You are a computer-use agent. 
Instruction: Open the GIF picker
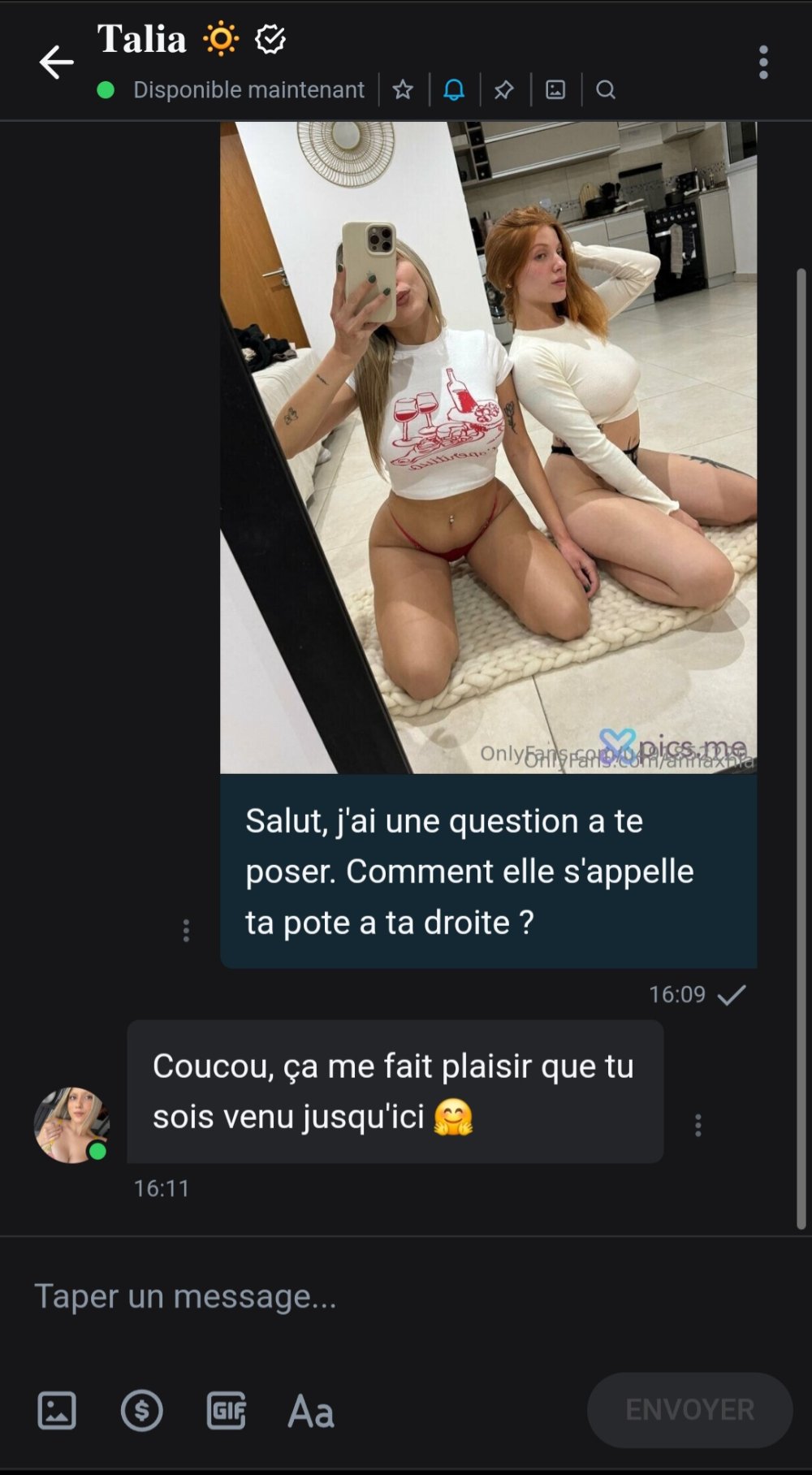point(227,1410)
